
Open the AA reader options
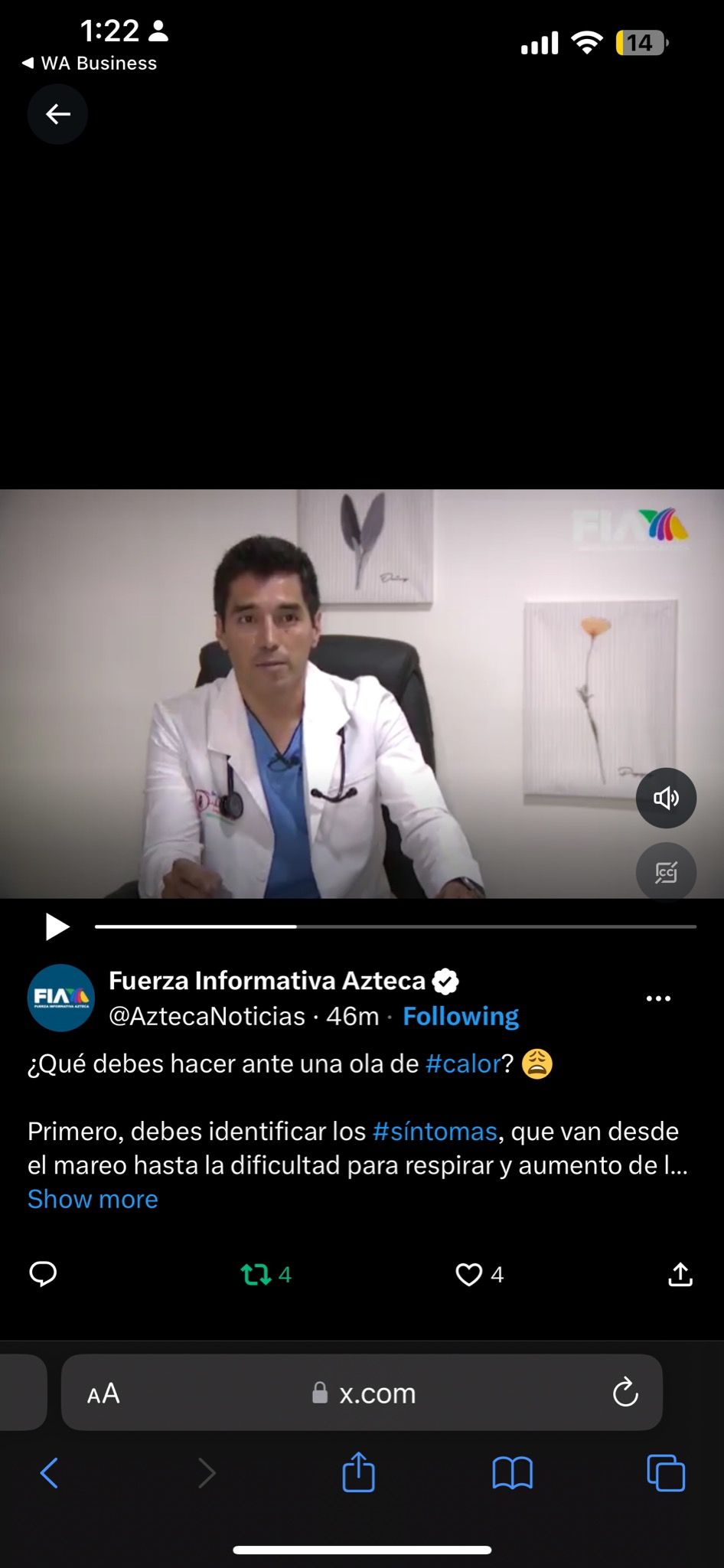click(x=103, y=1393)
